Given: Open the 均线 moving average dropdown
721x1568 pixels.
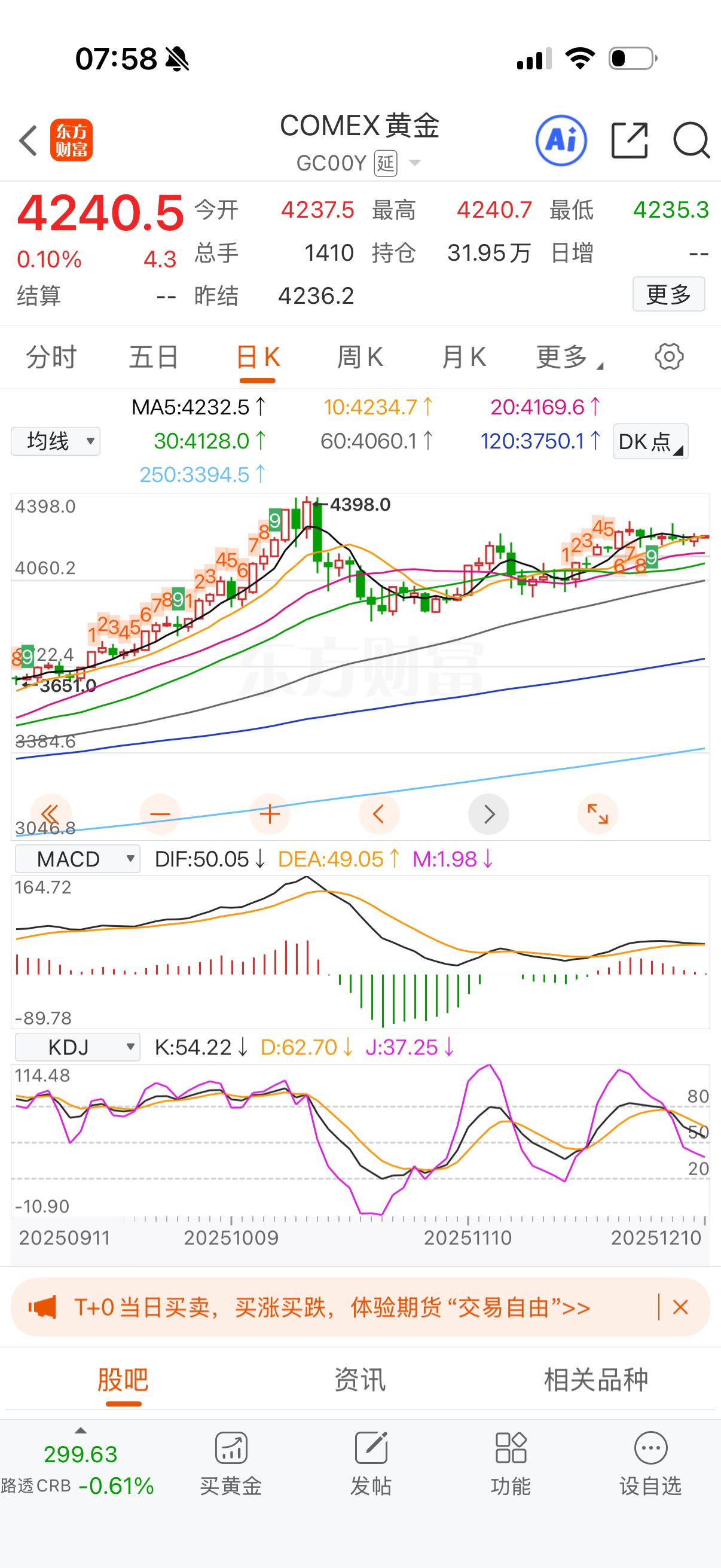Looking at the screenshot, I should point(55,441).
